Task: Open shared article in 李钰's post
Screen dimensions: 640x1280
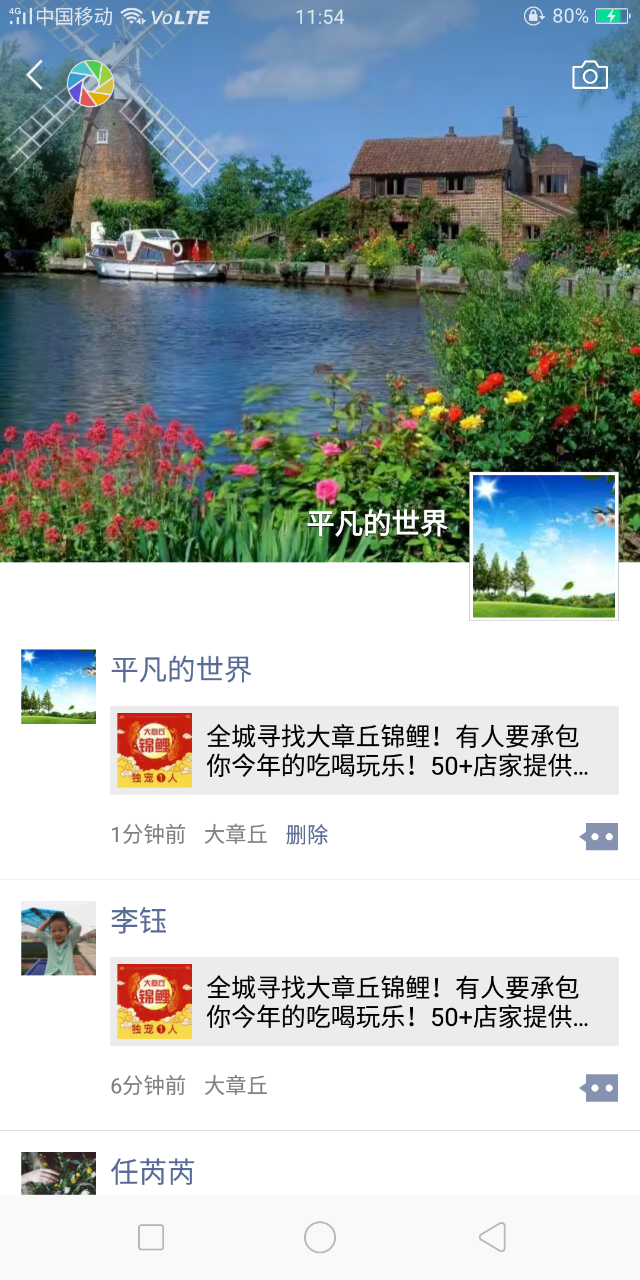Action: [364, 1002]
